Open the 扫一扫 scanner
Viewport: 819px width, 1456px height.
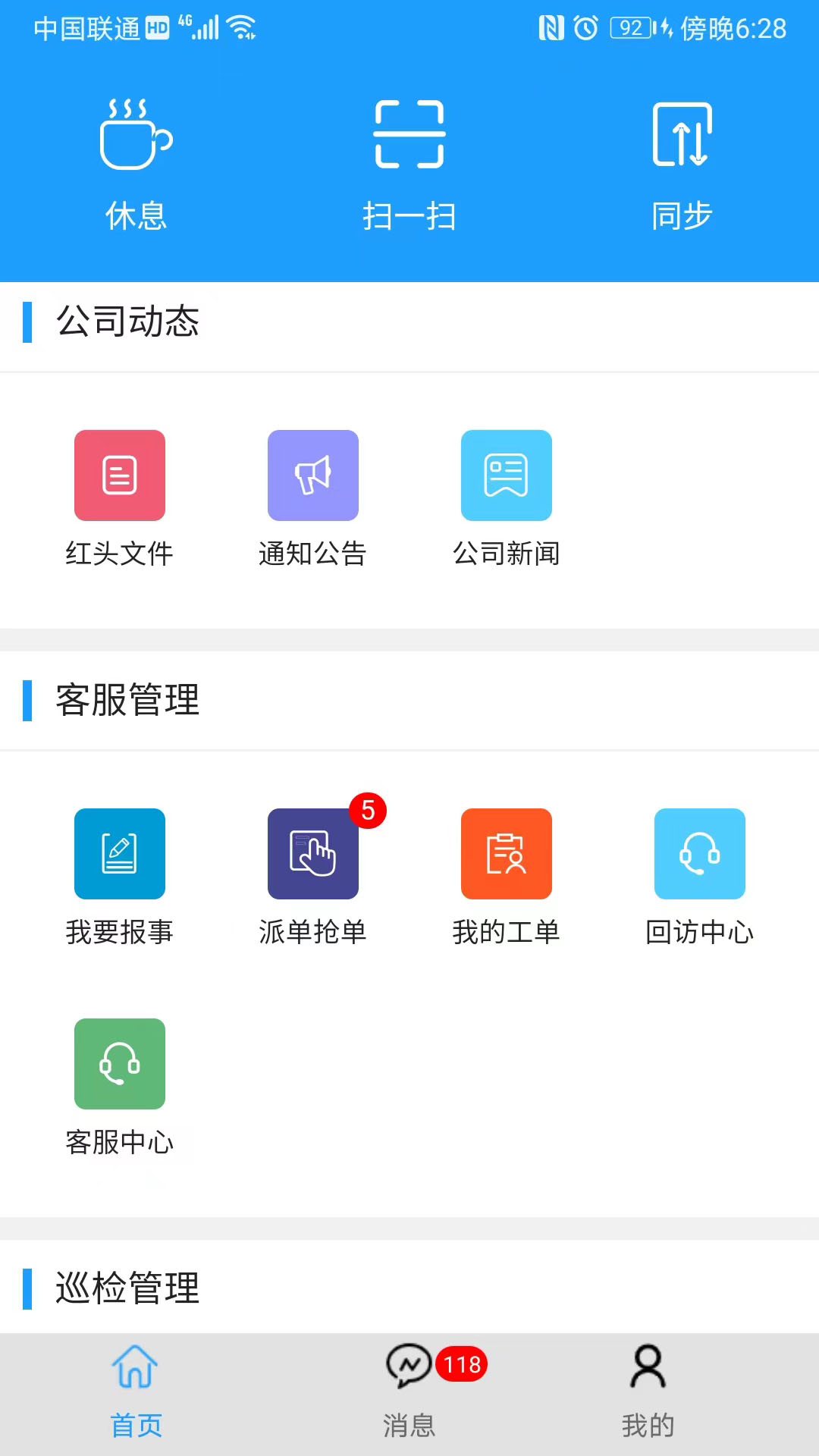click(x=409, y=165)
